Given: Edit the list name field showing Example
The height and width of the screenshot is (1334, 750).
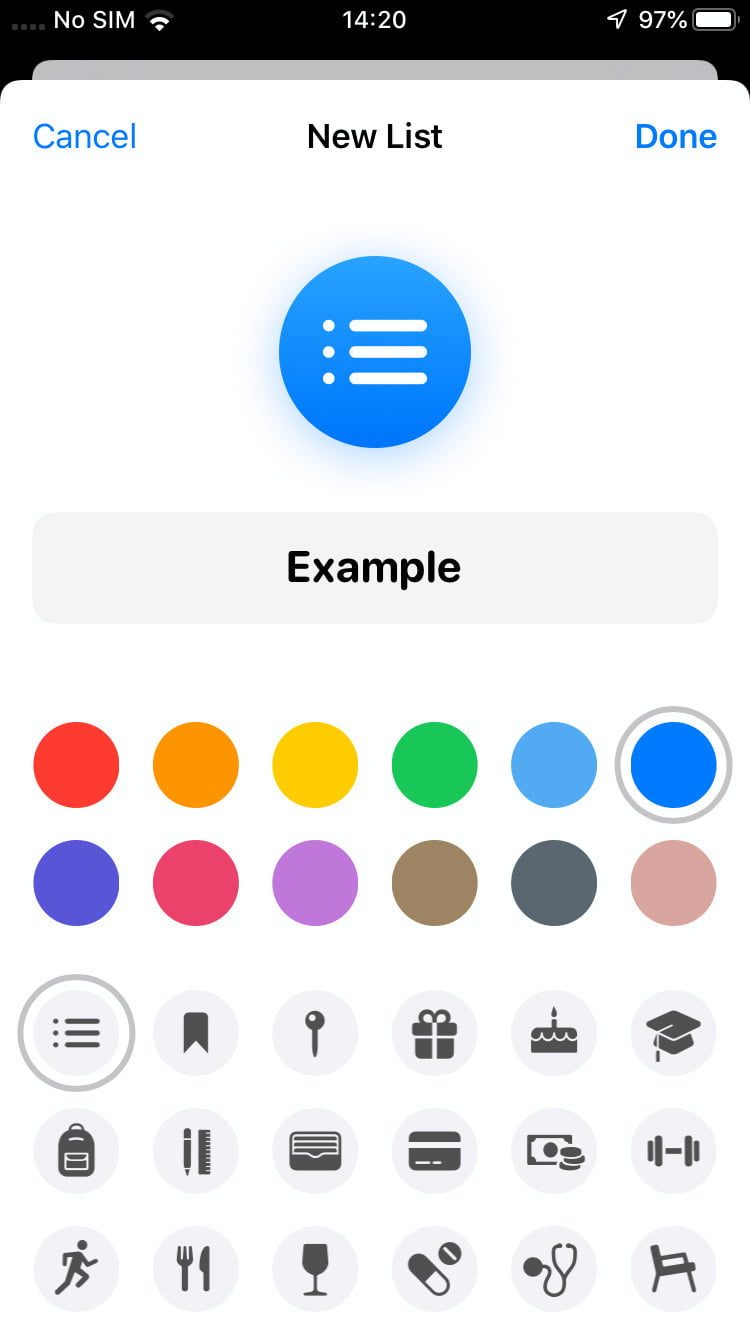Looking at the screenshot, I should 374,568.
